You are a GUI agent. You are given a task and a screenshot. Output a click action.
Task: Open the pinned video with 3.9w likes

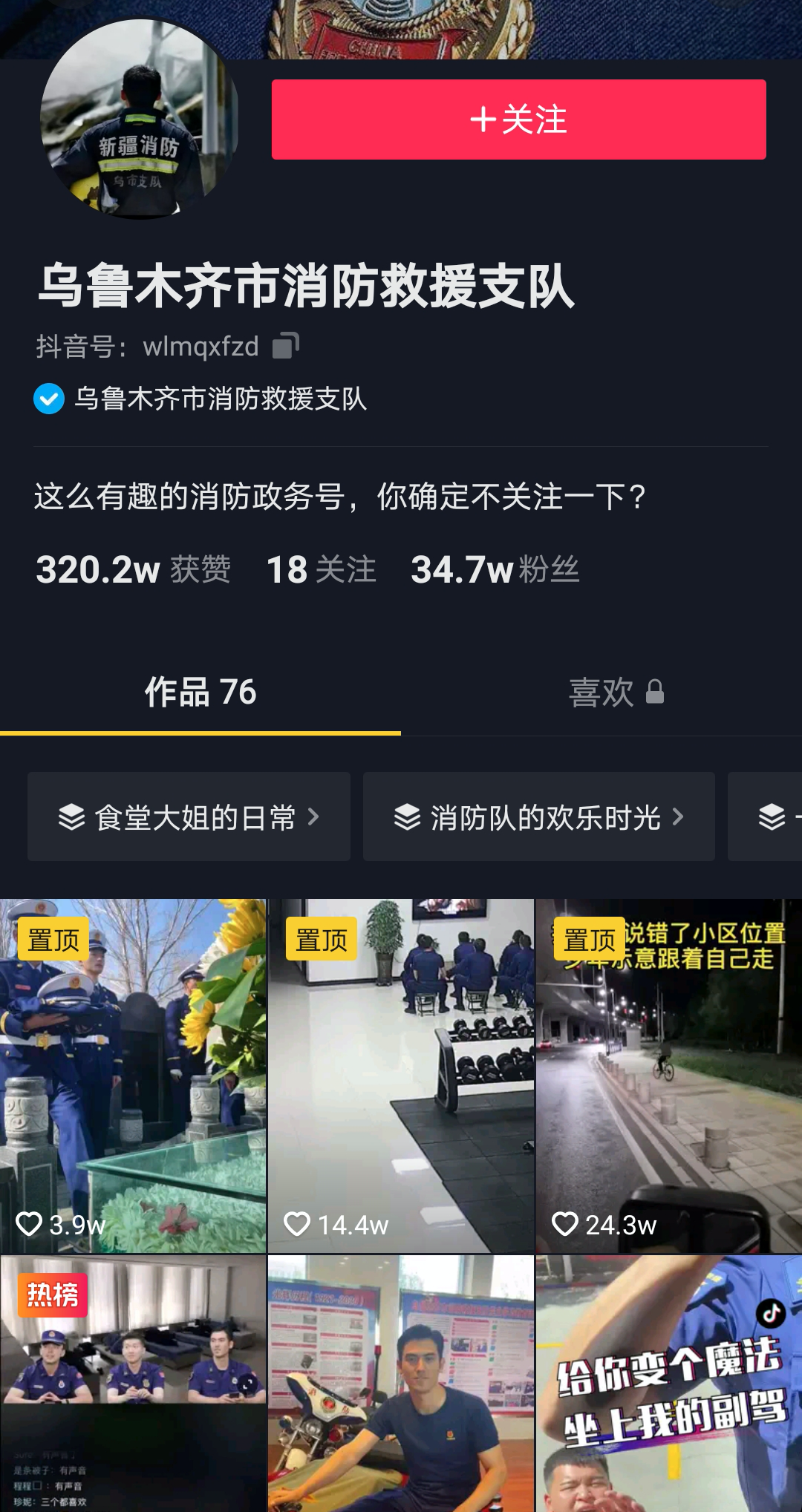133,1076
